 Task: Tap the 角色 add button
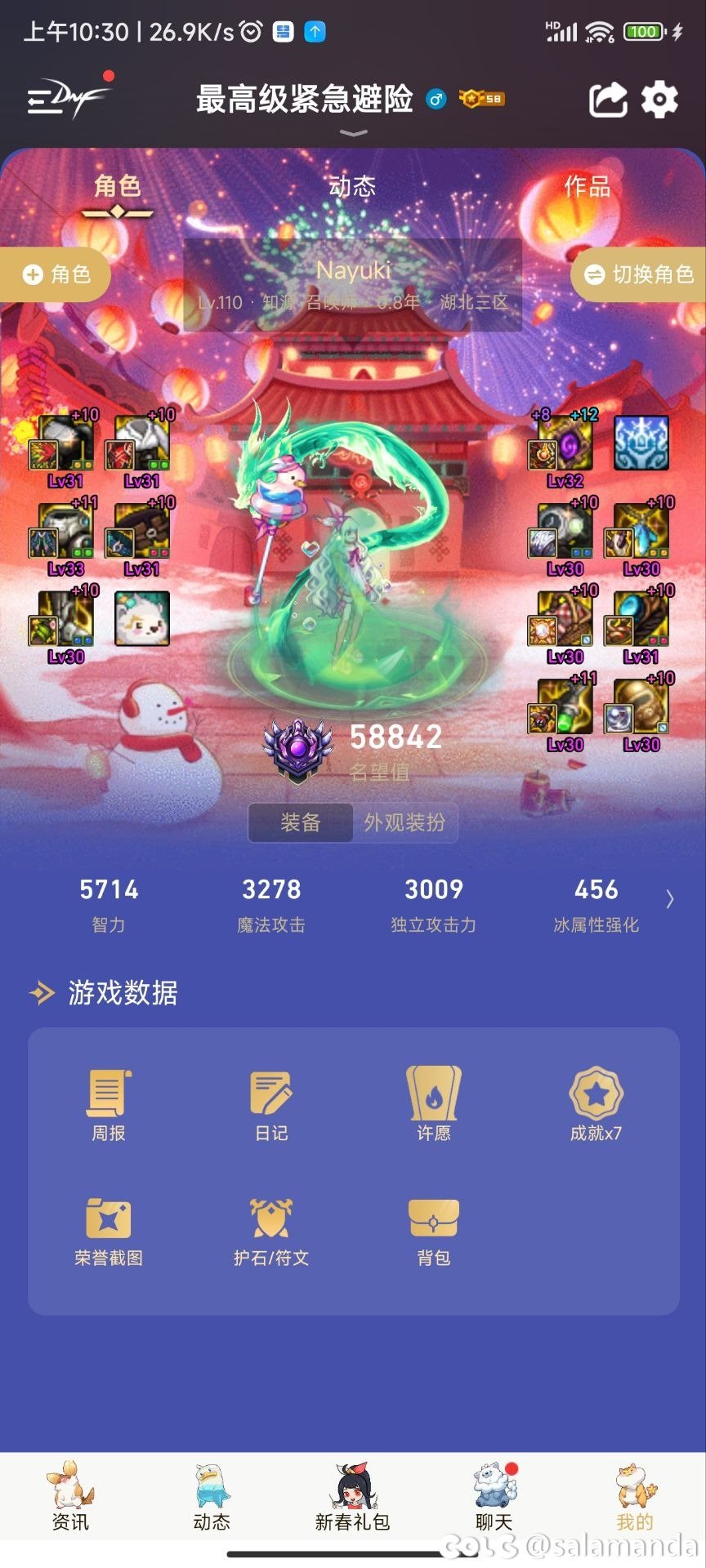click(56, 274)
